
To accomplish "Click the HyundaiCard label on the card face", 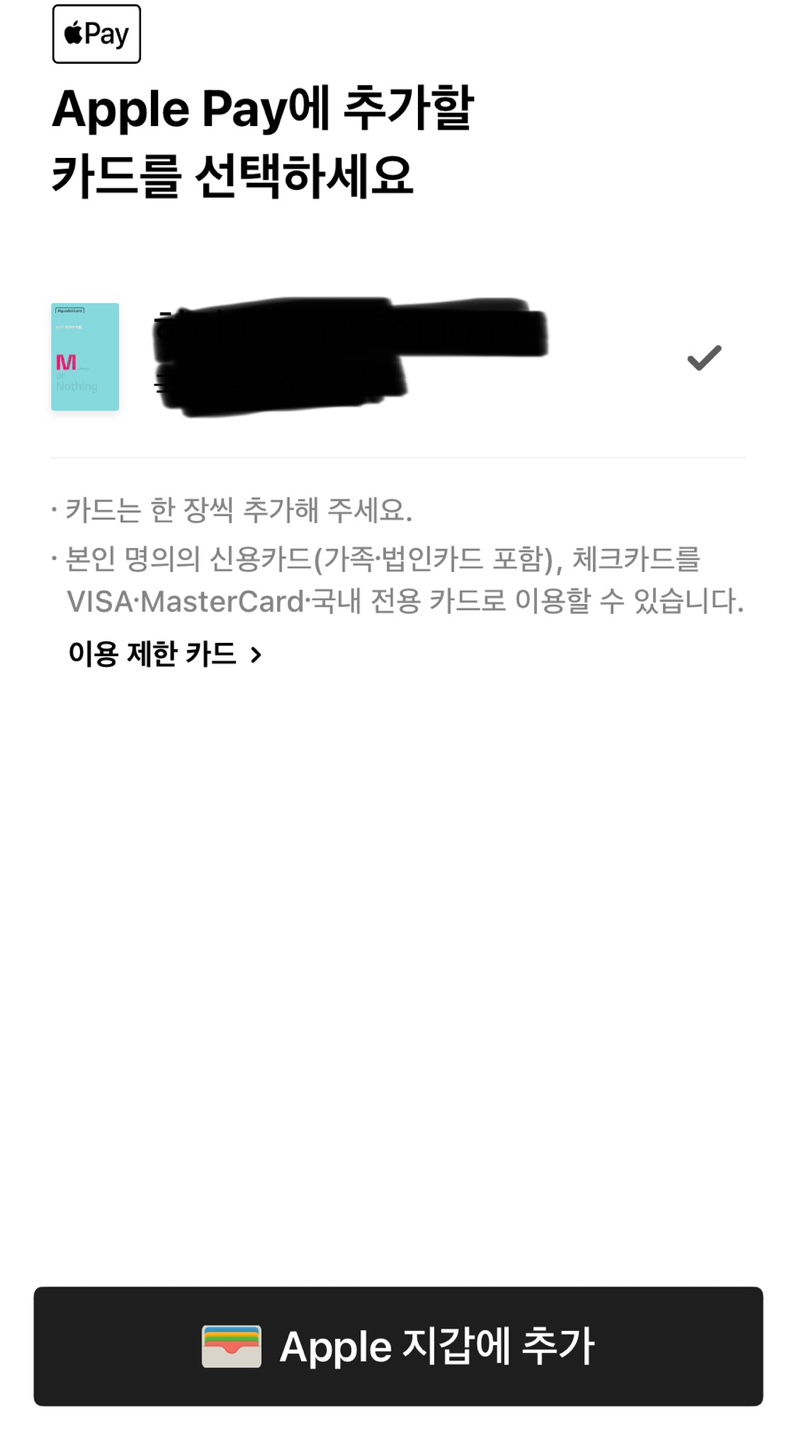I will pyautogui.click(x=70, y=310).
